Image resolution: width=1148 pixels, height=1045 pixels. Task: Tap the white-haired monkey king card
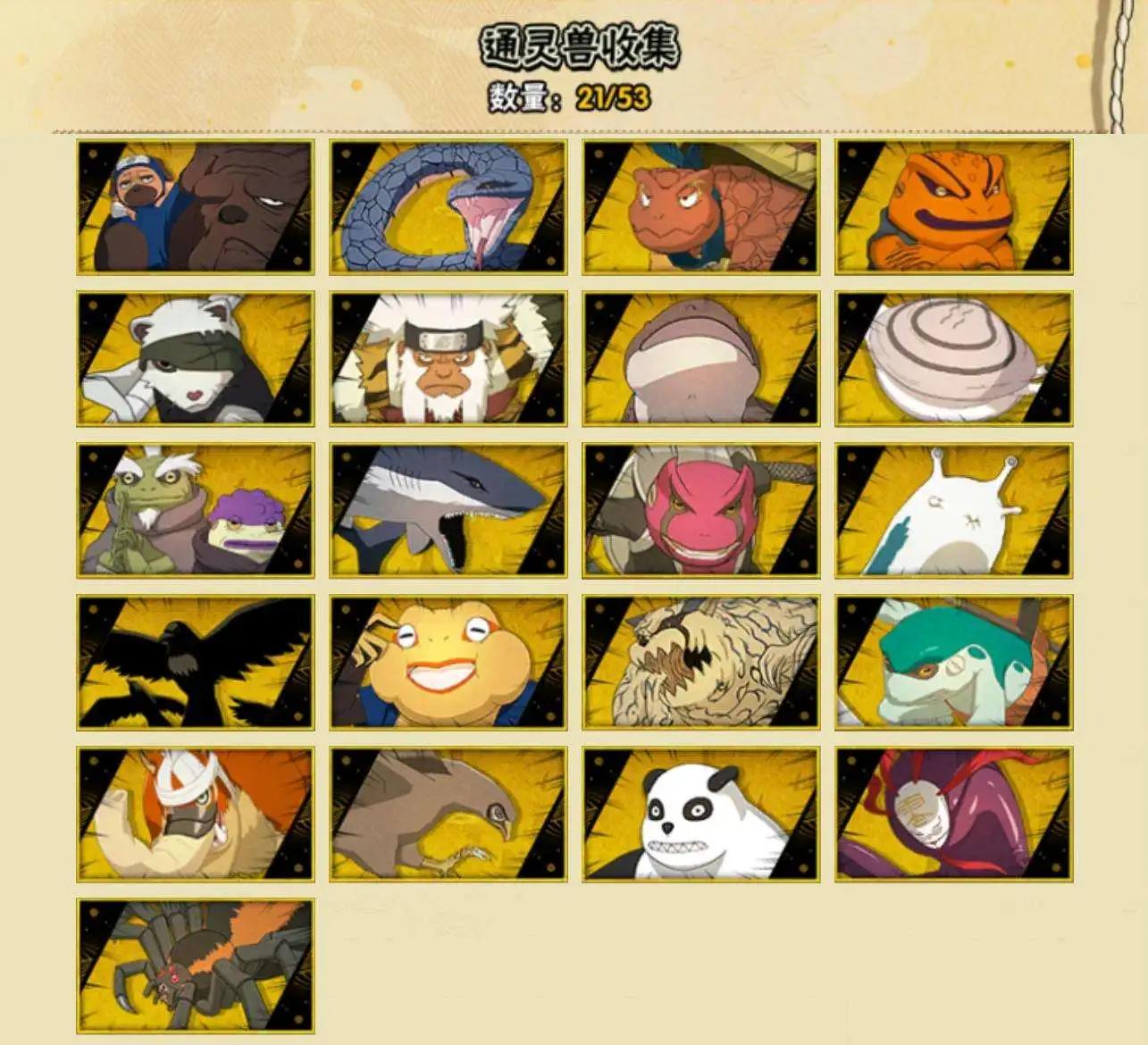(448, 358)
